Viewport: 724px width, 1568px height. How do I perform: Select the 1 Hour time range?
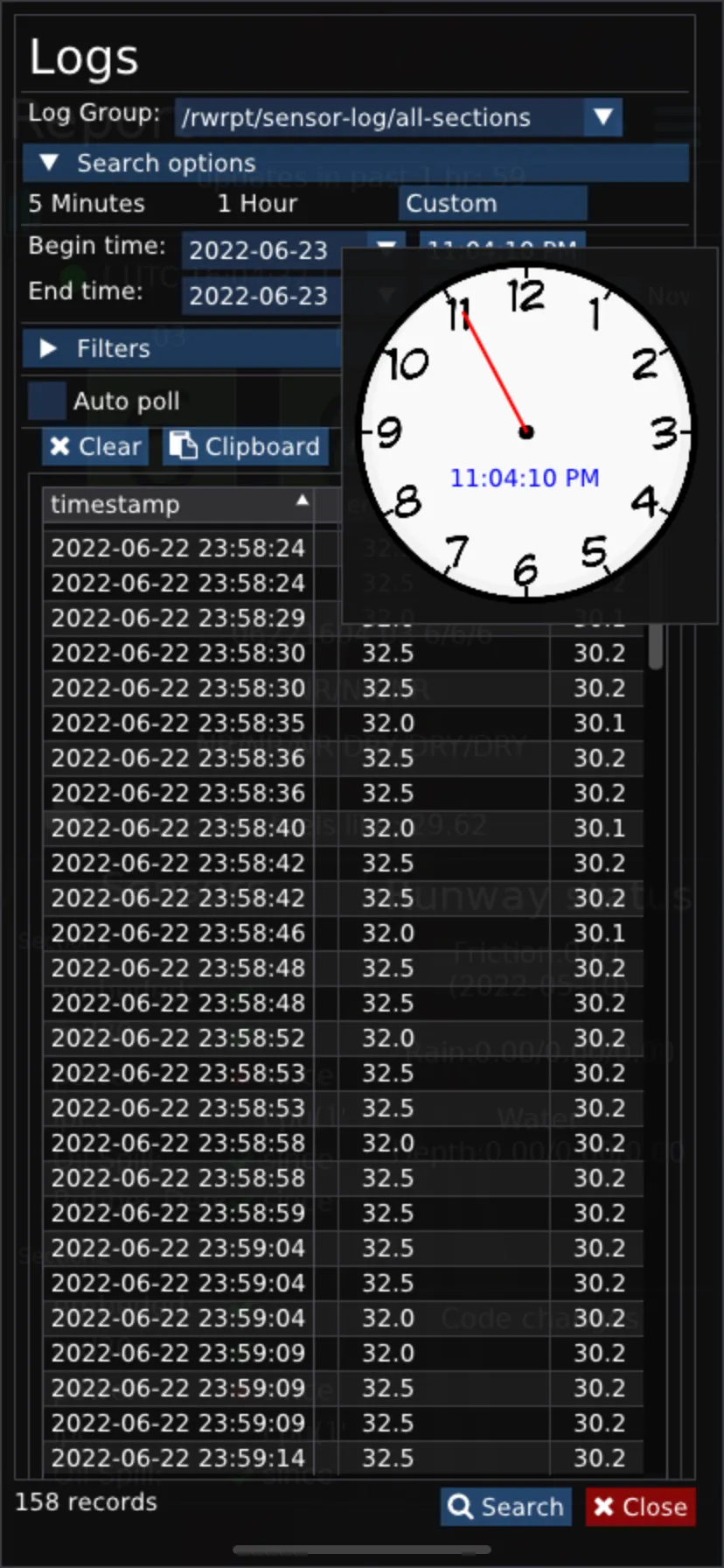pyautogui.click(x=257, y=204)
